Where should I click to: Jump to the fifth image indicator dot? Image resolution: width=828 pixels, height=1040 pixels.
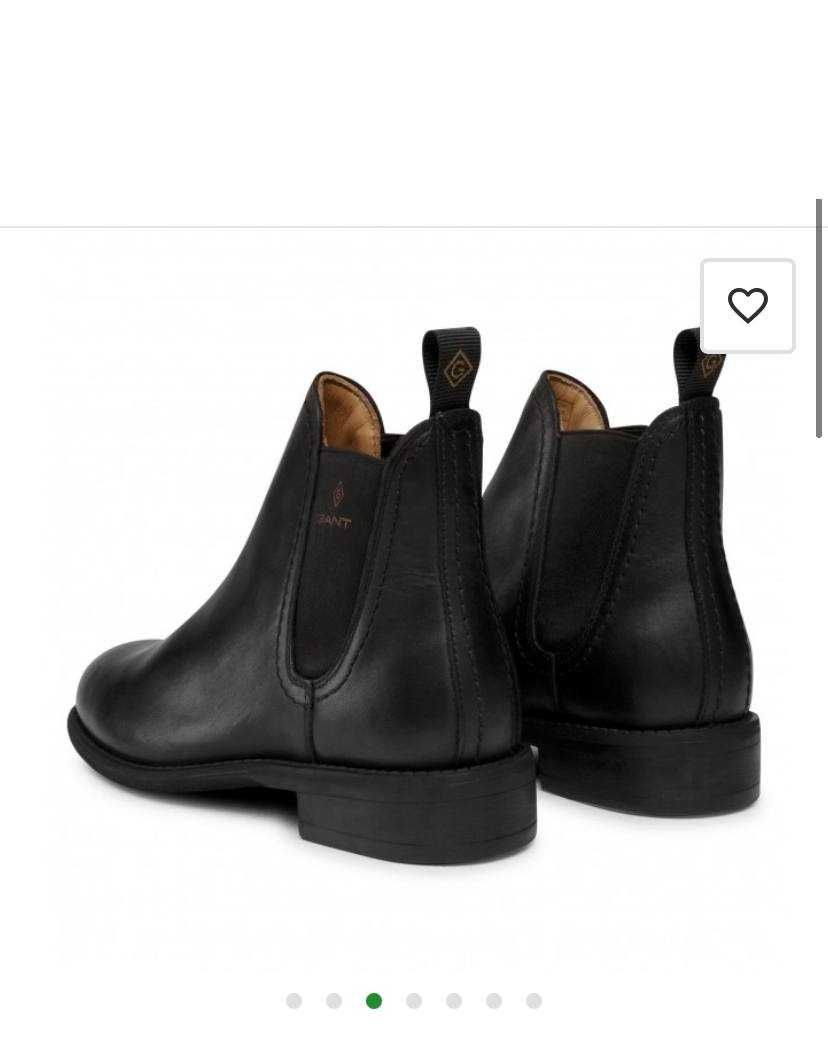[454, 1001]
